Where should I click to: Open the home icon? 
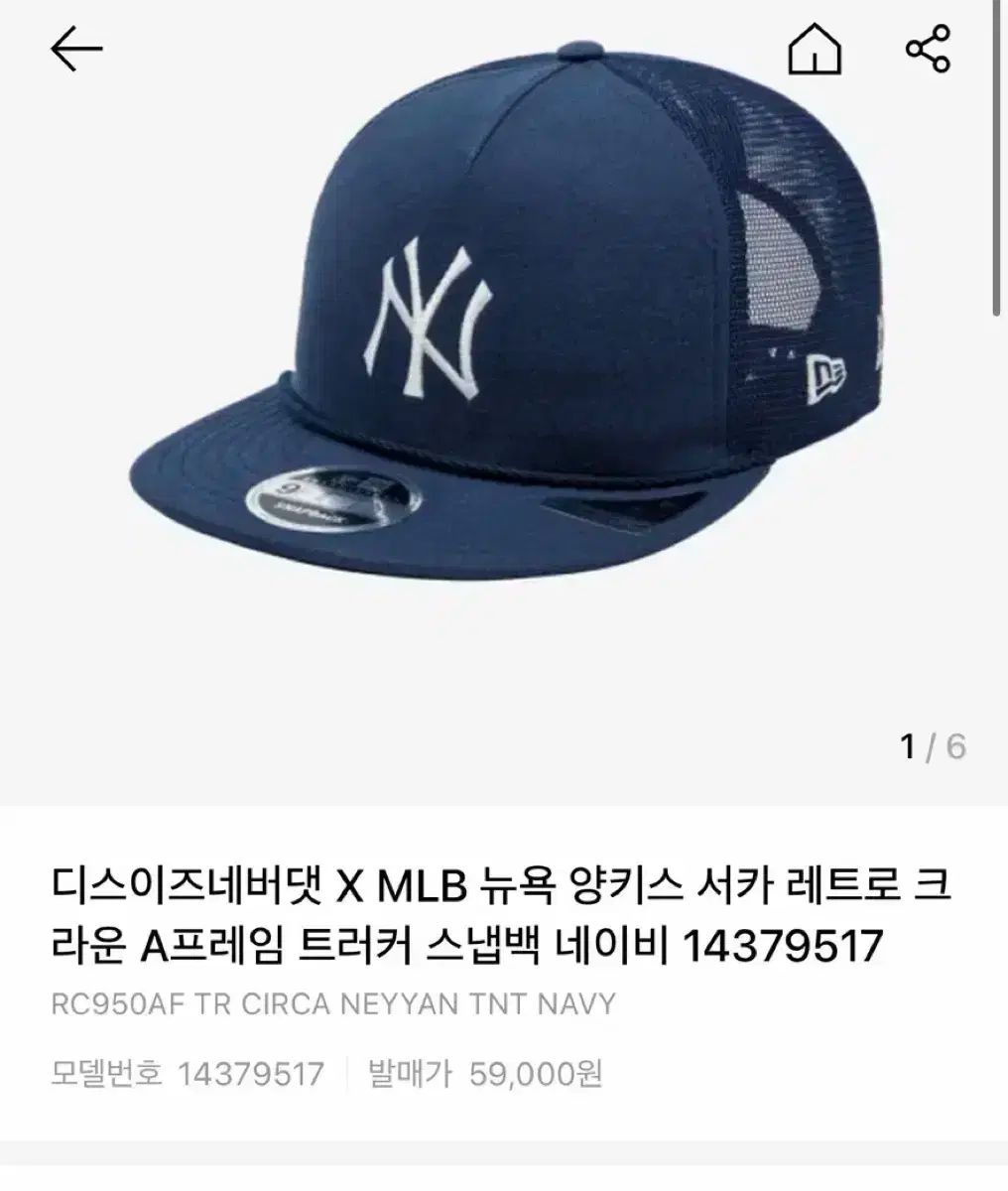point(814,49)
